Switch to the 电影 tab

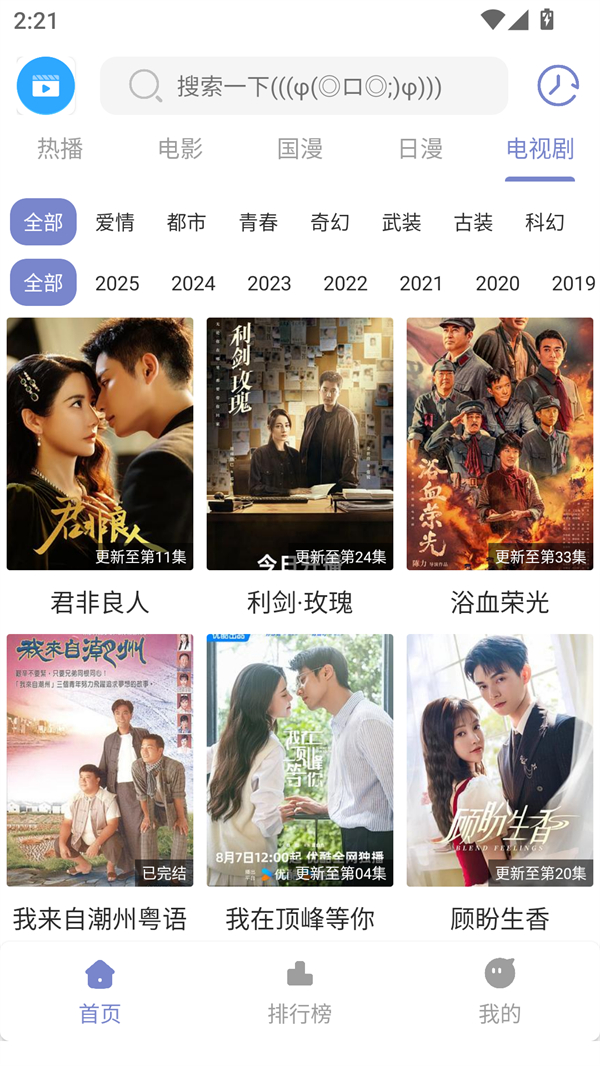tap(180, 149)
